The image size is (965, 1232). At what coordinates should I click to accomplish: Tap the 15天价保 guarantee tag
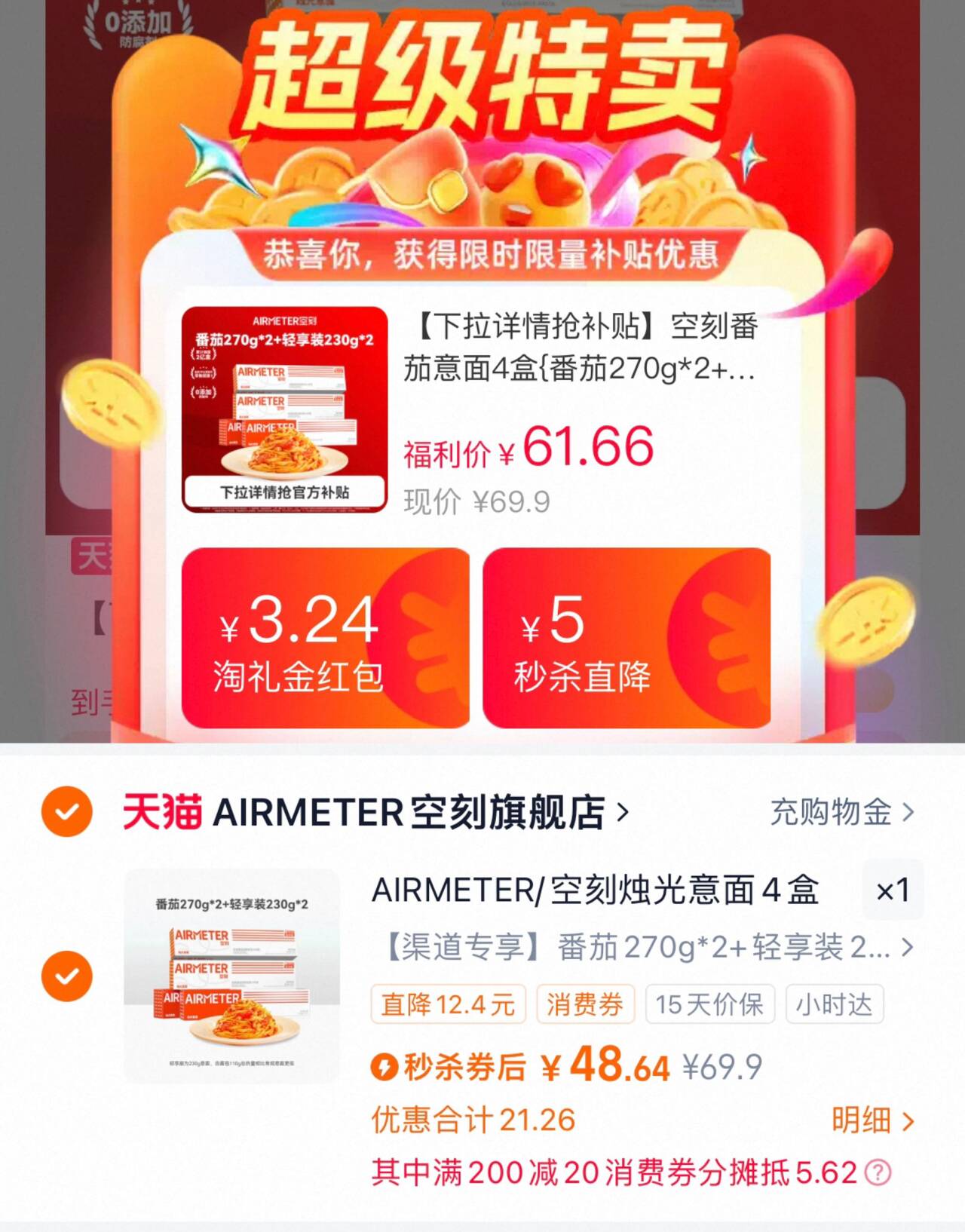click(709, 1004)
